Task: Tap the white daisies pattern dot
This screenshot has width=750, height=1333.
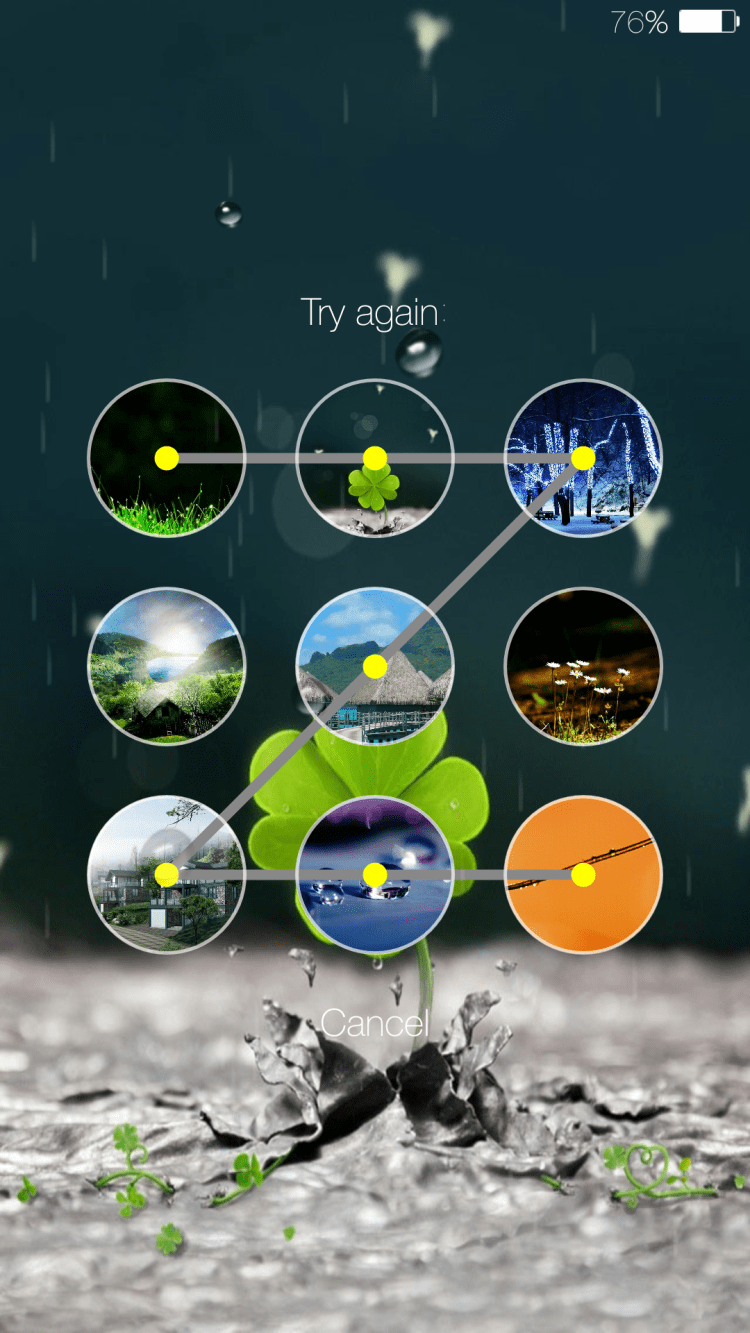Action: click(x=583, y=666)
